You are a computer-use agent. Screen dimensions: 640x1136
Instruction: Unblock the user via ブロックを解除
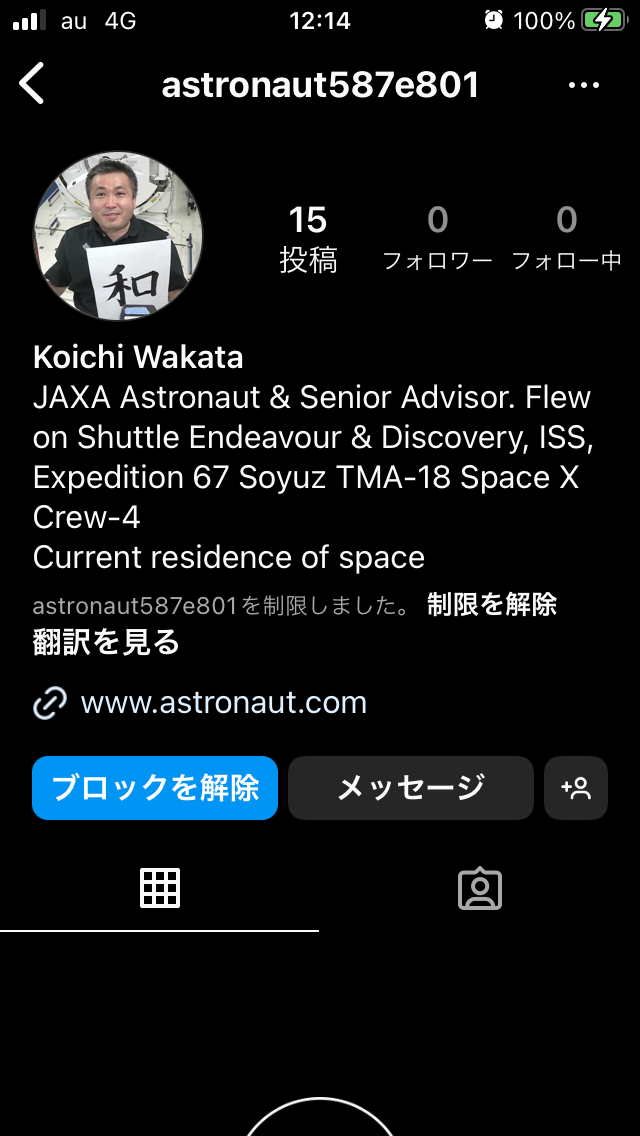coord(155,788)
